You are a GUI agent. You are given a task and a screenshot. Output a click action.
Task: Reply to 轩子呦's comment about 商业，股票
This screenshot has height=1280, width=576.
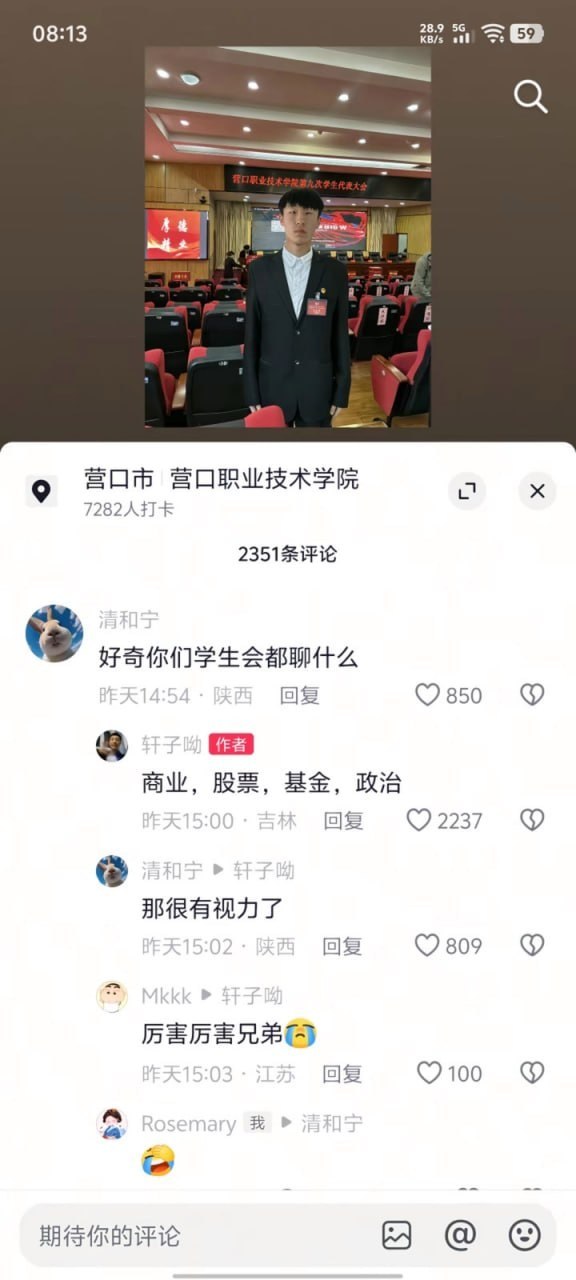click(343, 821)
